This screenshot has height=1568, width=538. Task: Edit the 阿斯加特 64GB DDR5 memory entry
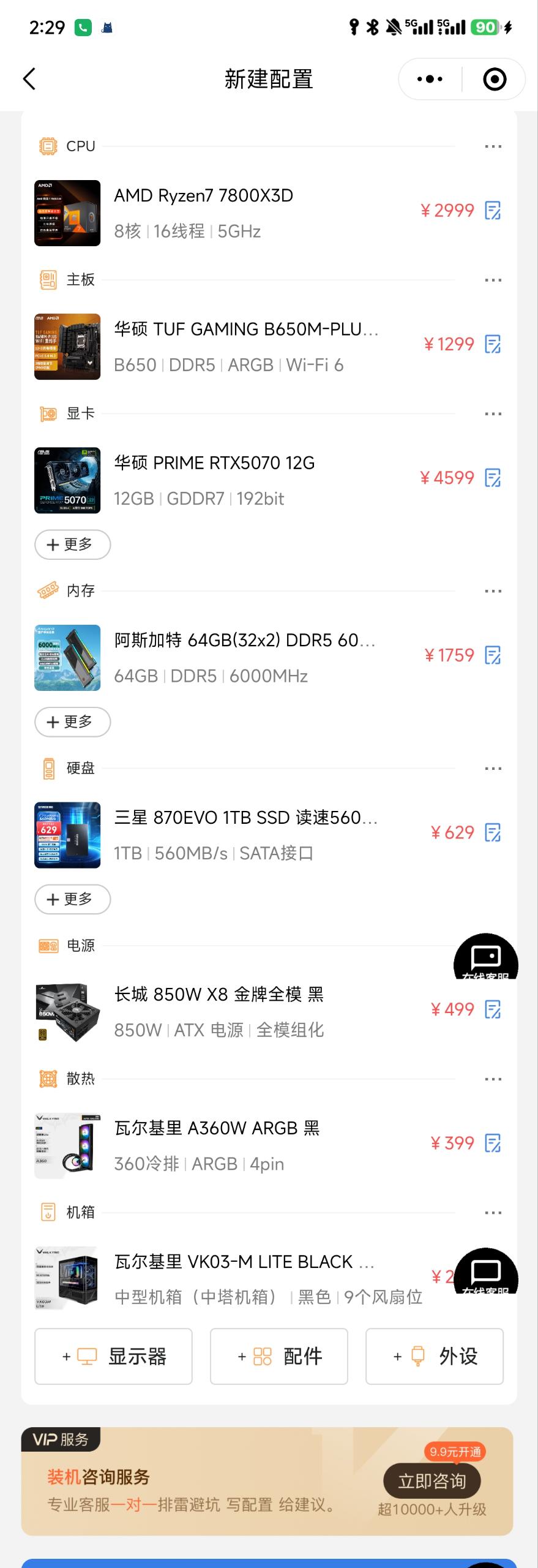[x=493, y=655]
